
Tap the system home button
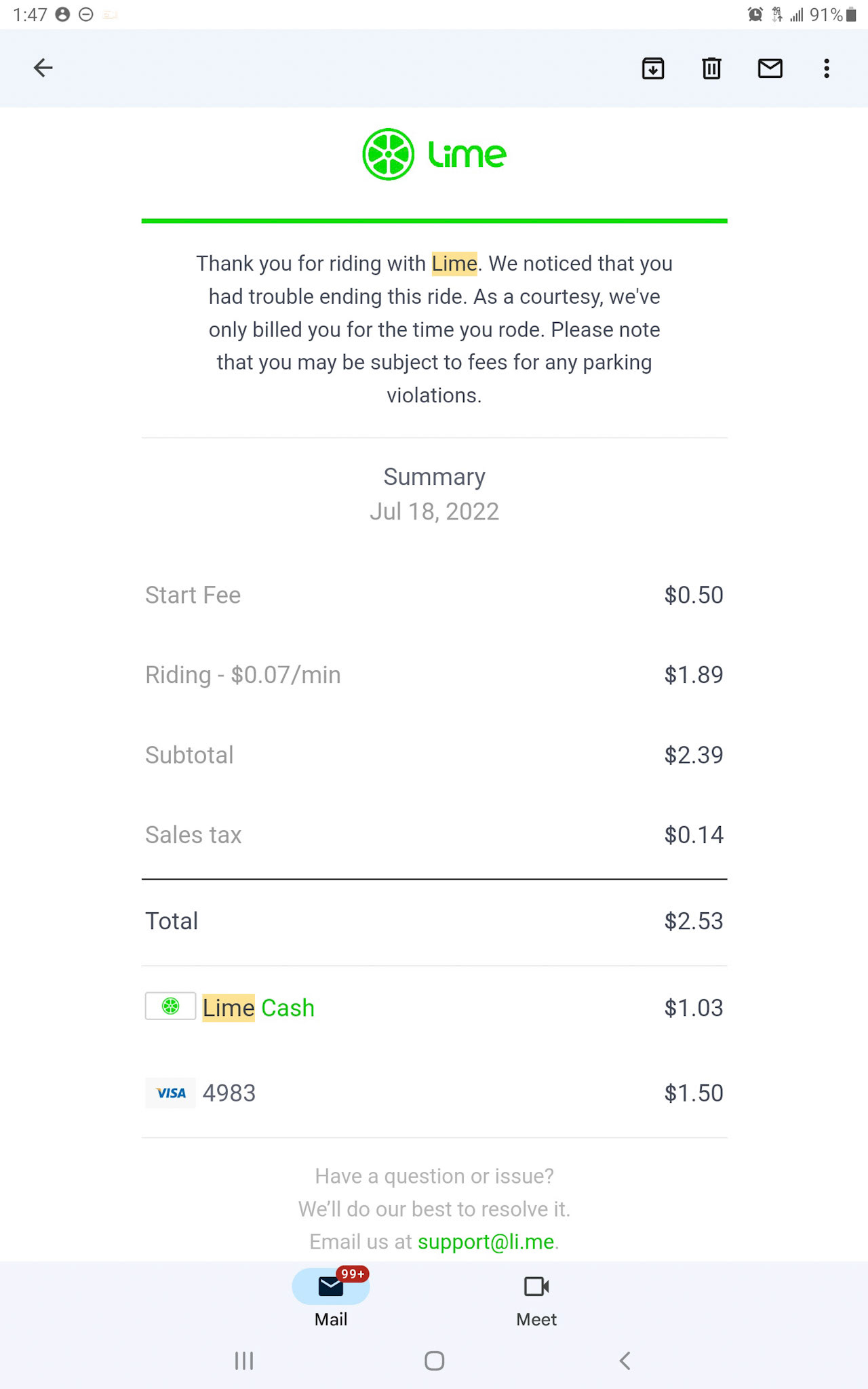tap(434, 1361)
